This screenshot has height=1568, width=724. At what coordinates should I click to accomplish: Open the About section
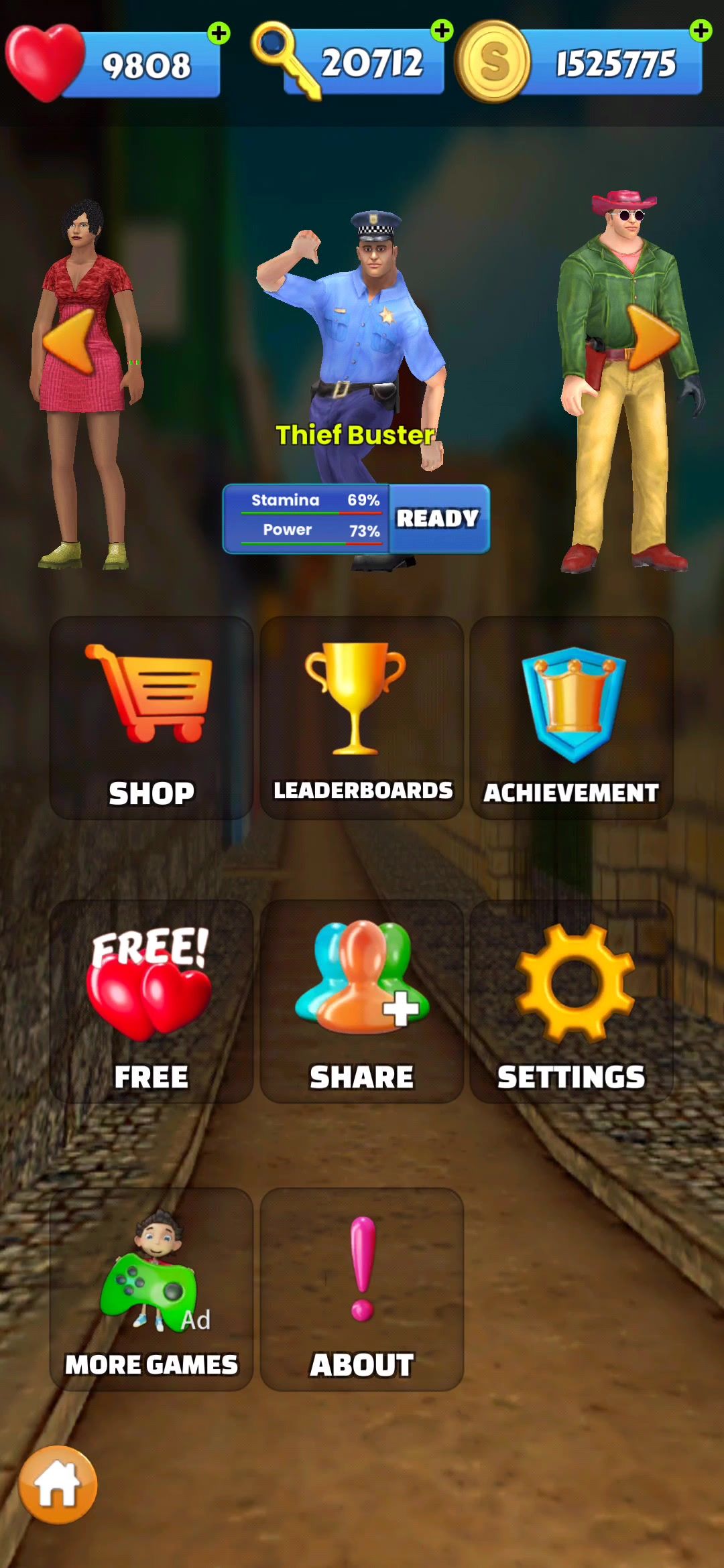(x=362, y=1289)
